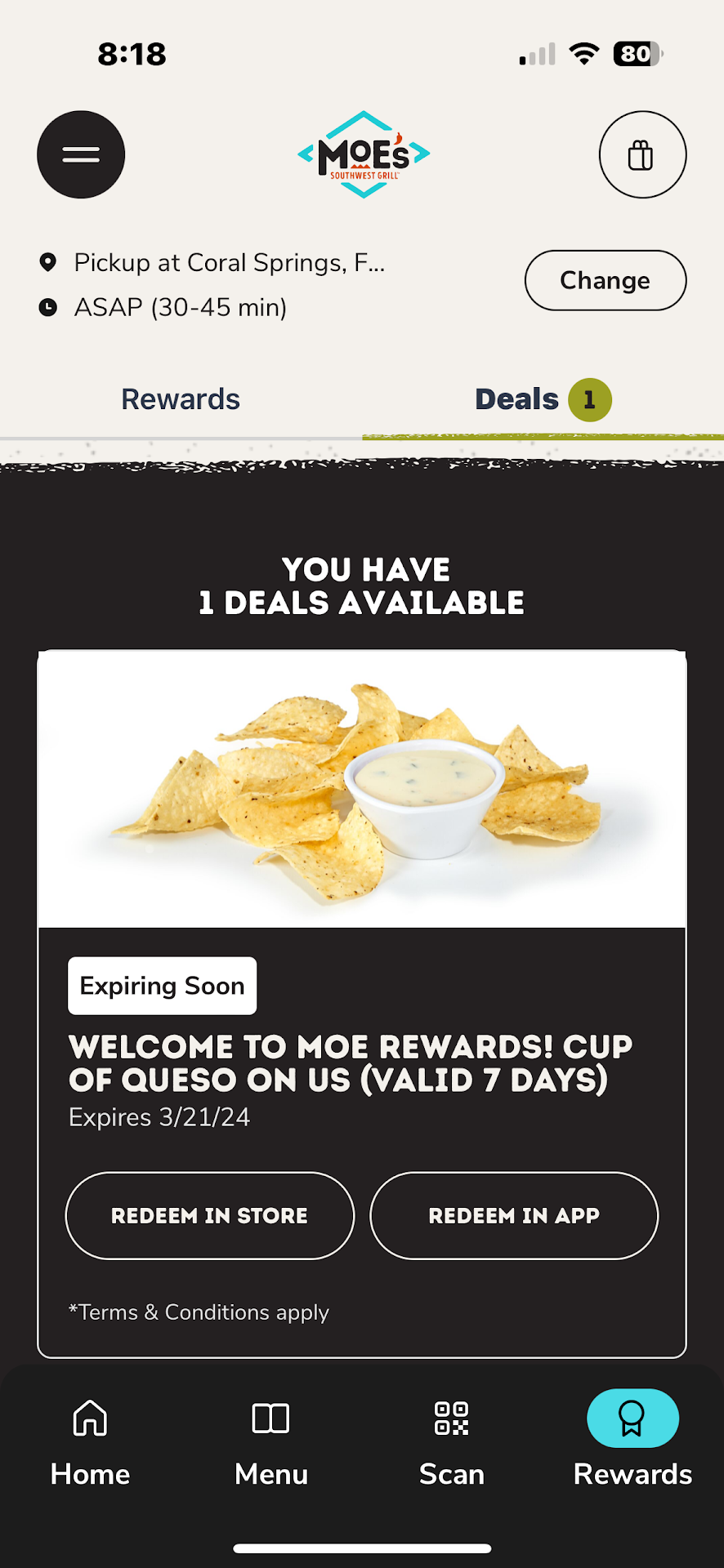Redeem the queso deal in store

pos(210,1215)
